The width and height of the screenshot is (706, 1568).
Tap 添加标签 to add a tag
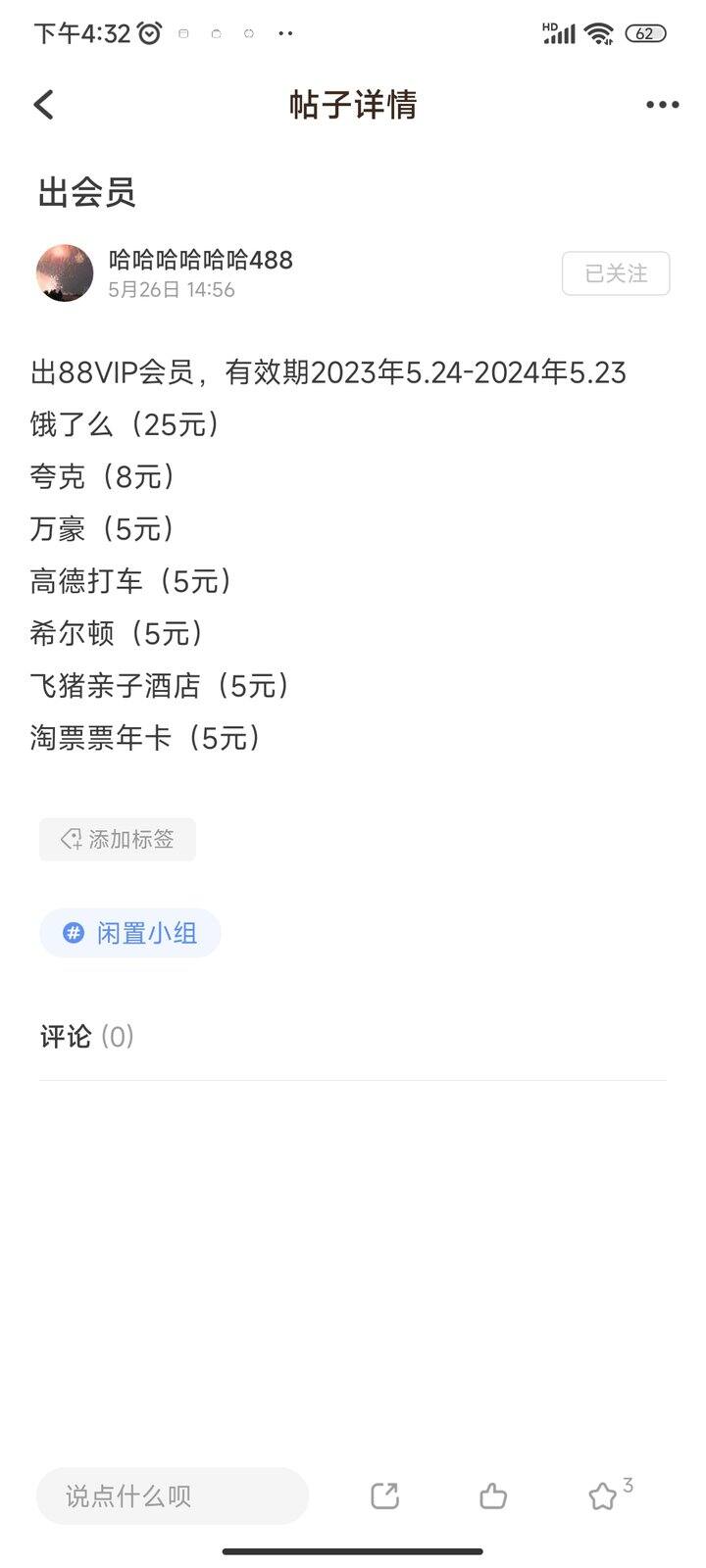click(x=118, y=840)
